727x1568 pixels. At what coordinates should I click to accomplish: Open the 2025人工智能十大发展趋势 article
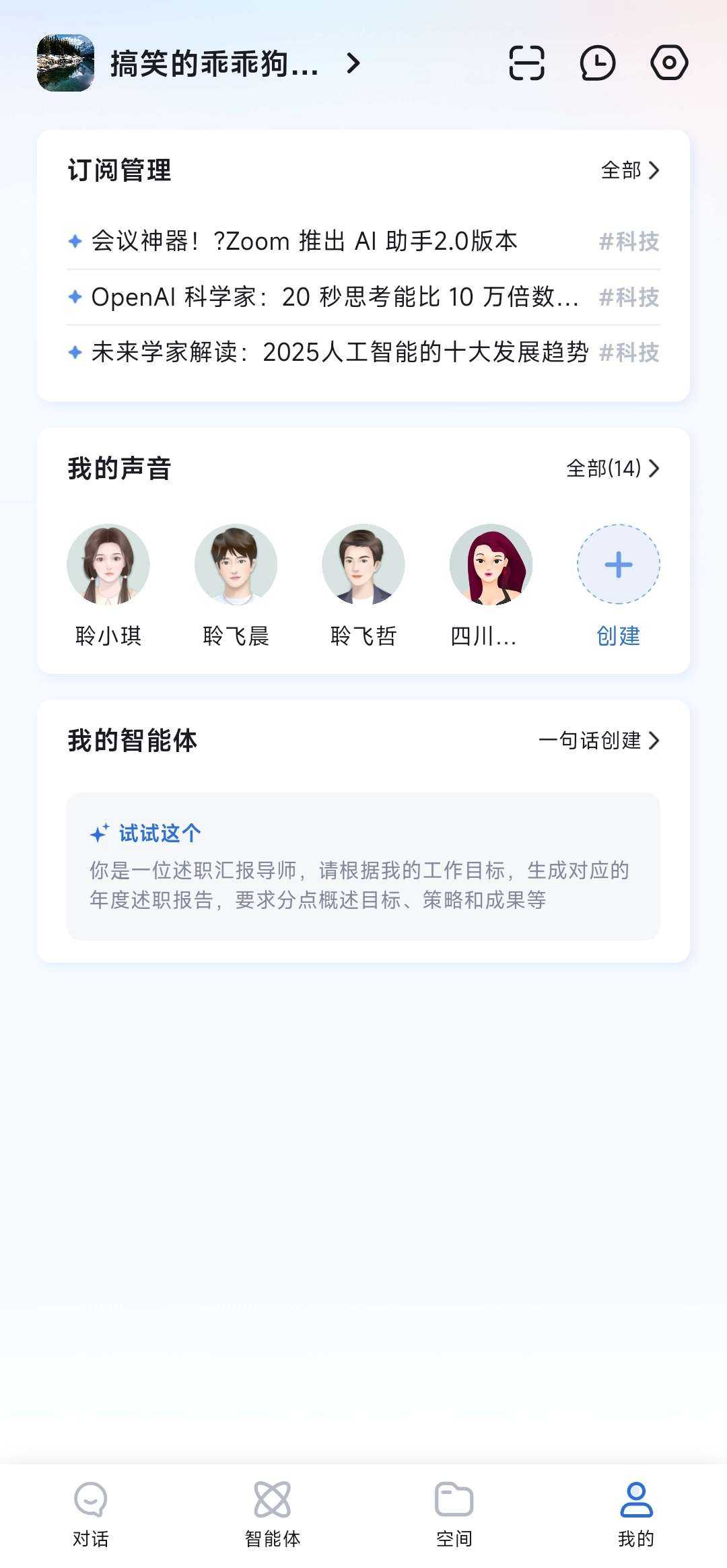[340, 352]
